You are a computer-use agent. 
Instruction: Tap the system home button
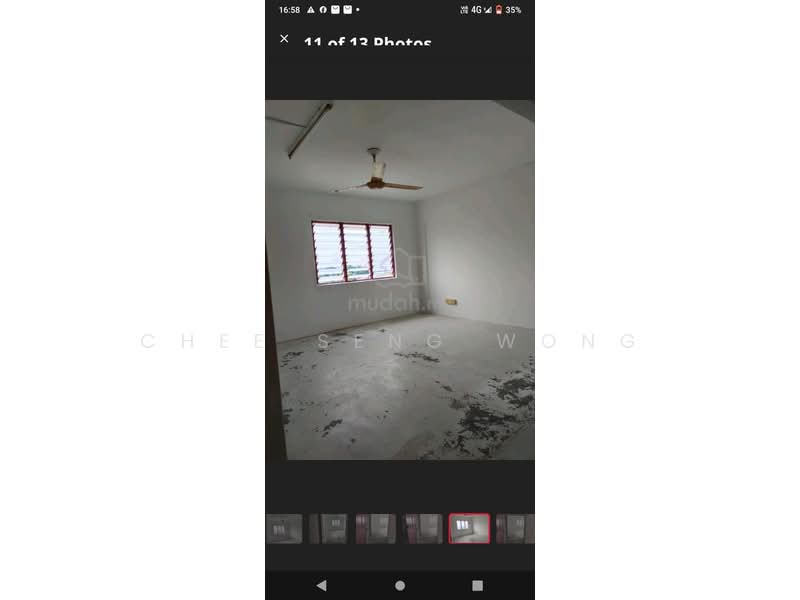point(400,585)
